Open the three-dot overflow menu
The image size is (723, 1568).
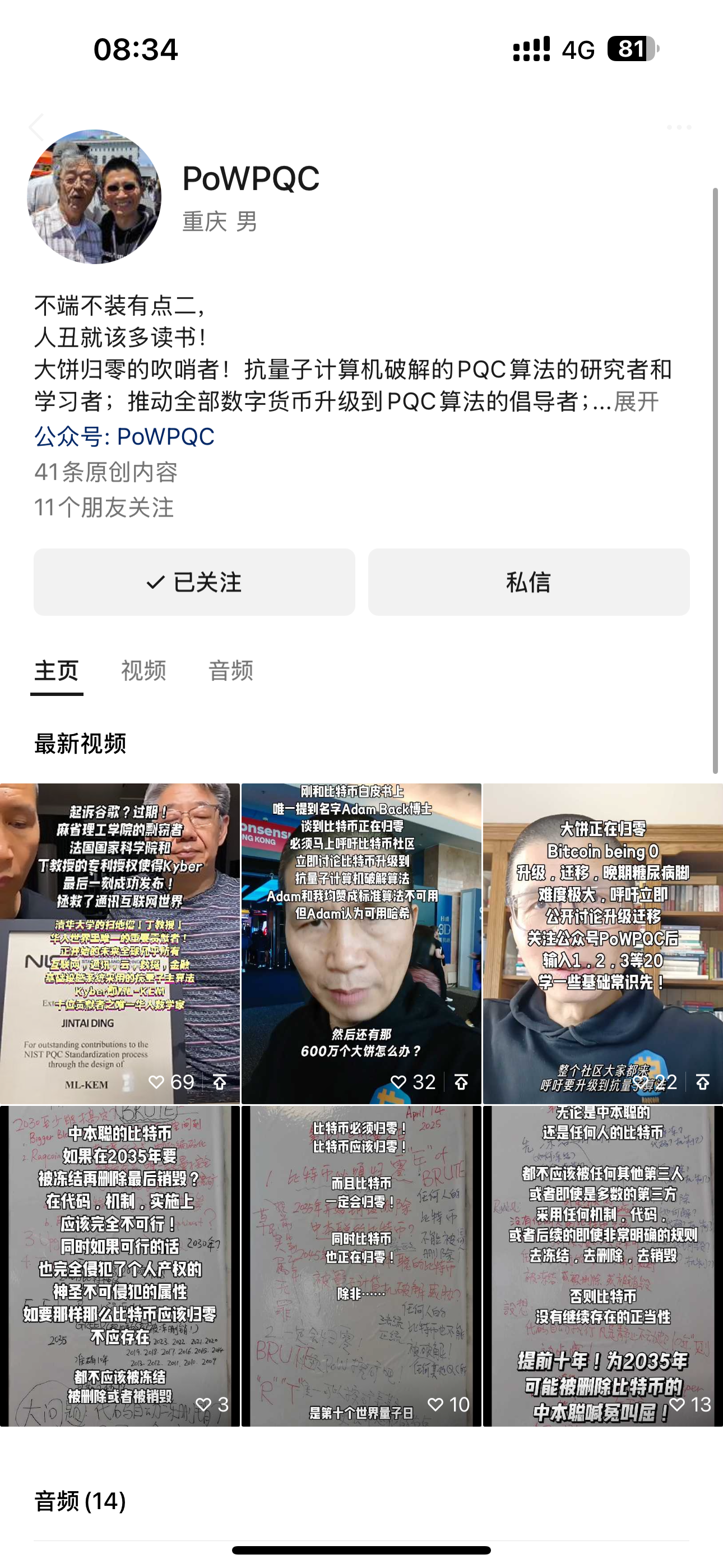pos(679,127)
